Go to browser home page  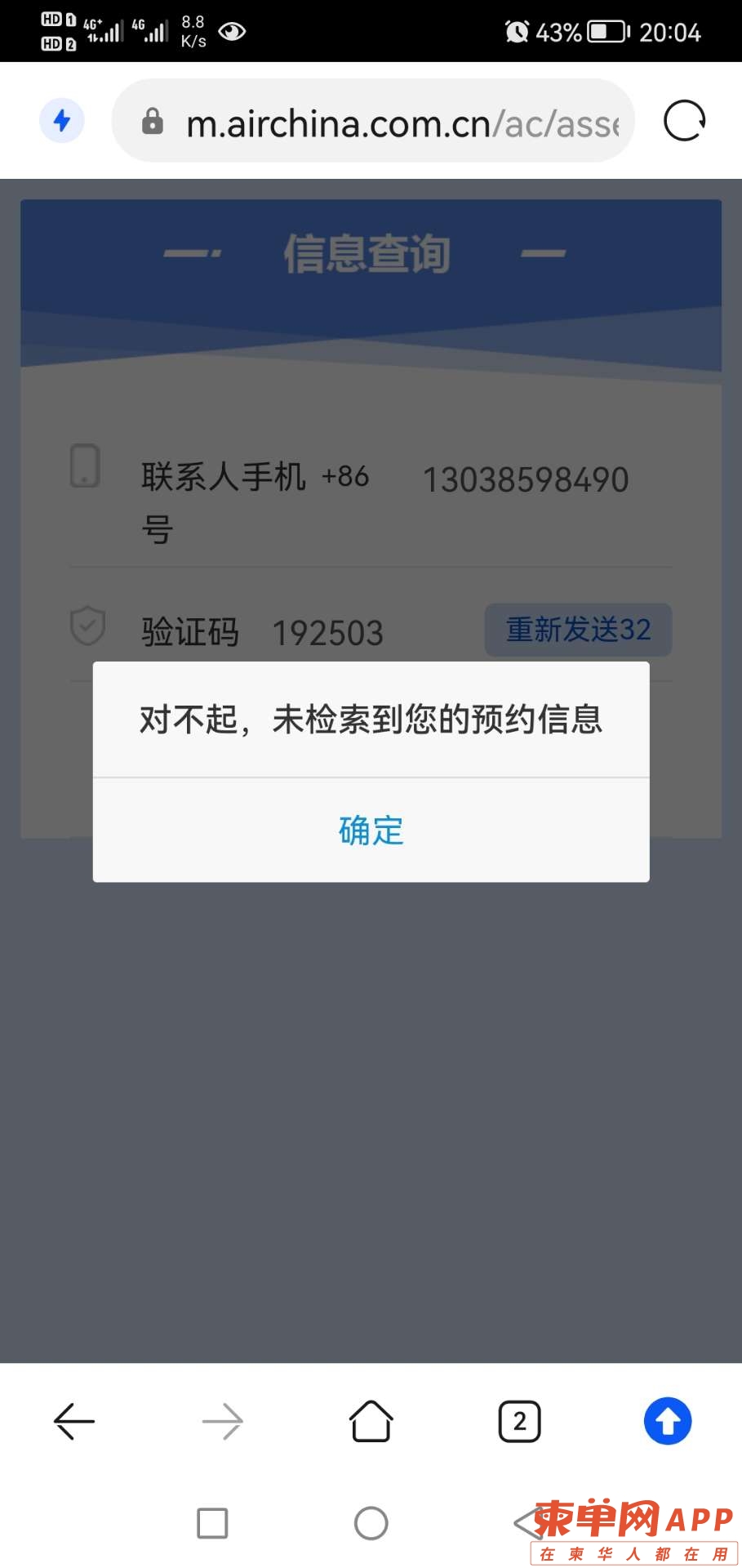371,1422
